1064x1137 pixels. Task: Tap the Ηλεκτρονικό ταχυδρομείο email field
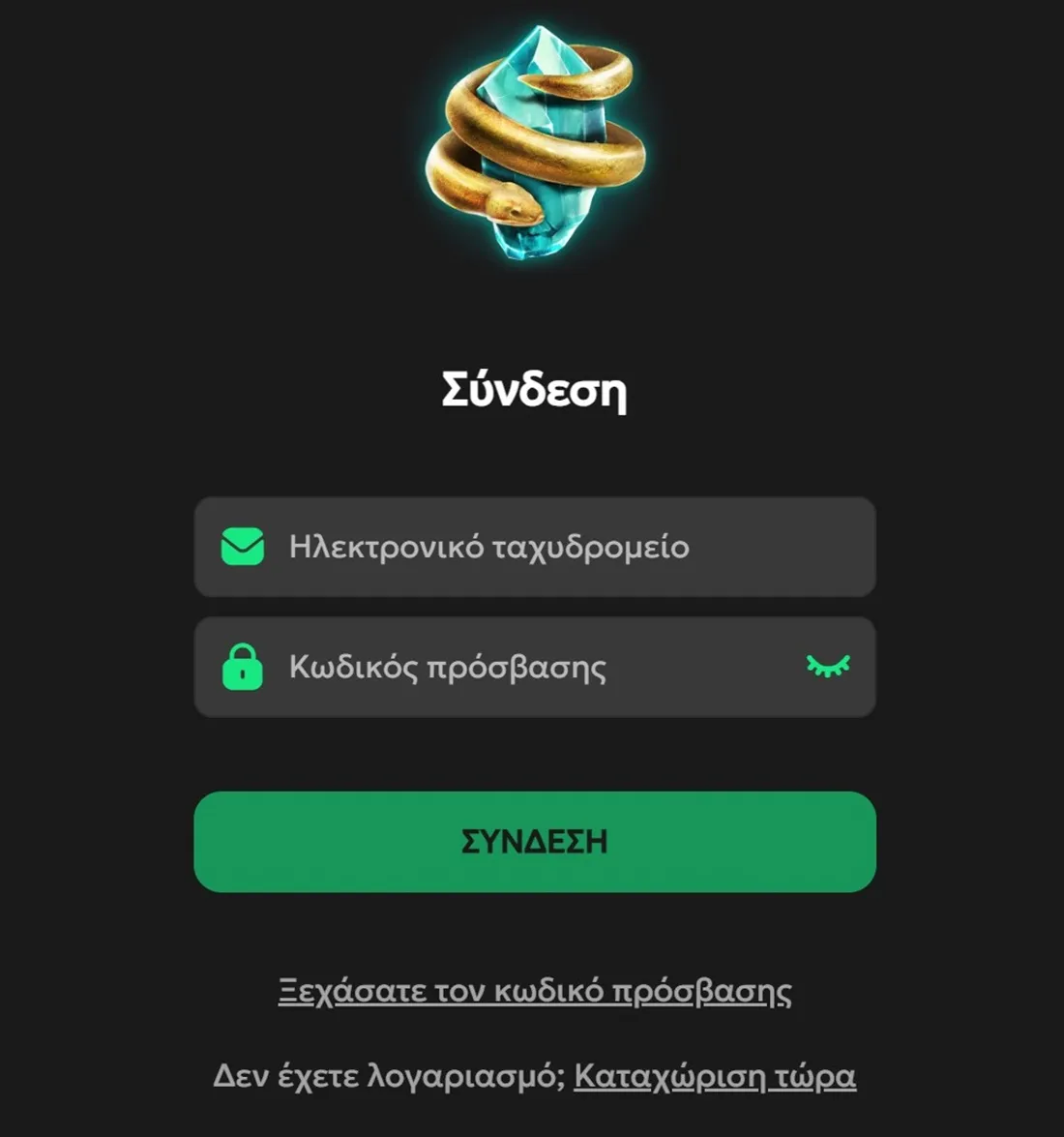534,547
